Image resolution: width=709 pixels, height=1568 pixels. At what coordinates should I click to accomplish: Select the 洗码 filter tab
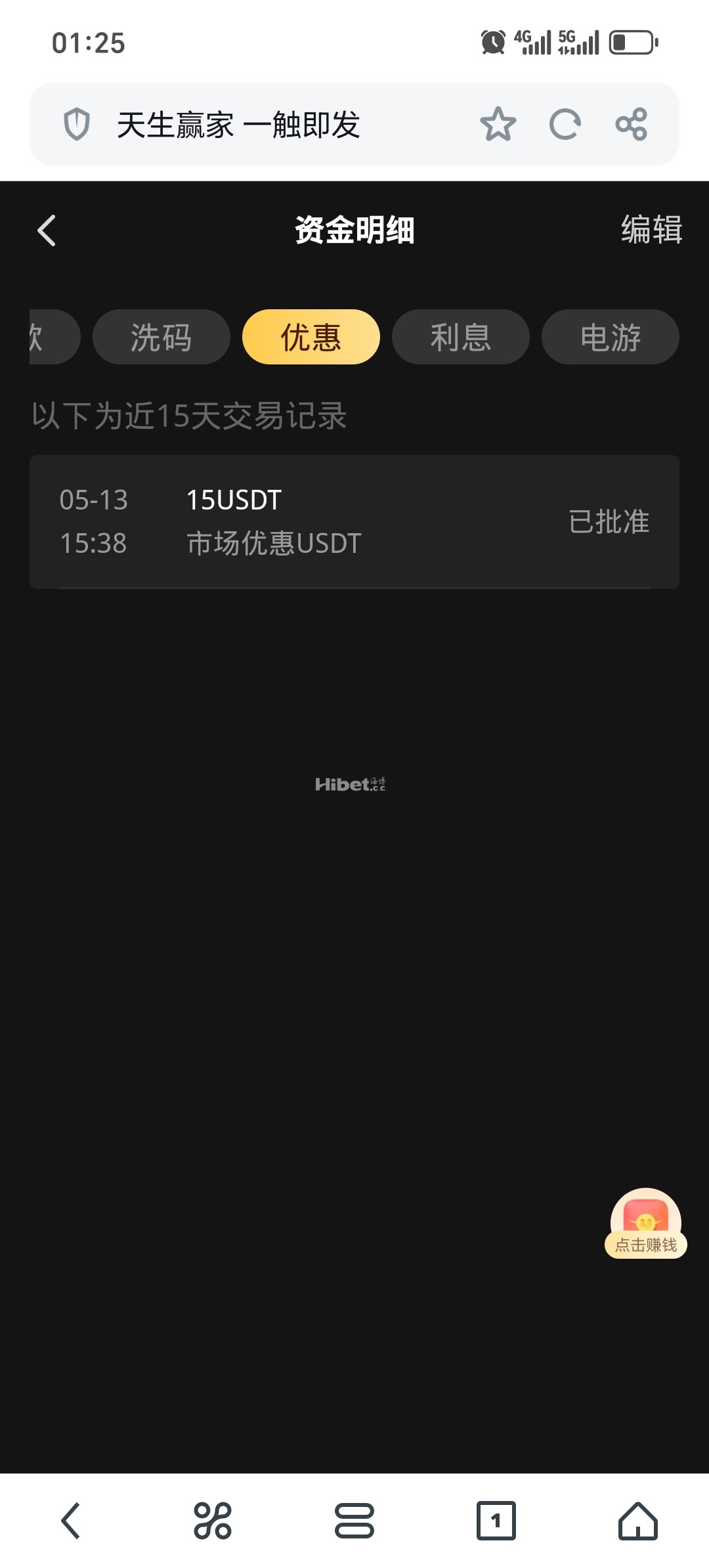click(x=161, y=337)
